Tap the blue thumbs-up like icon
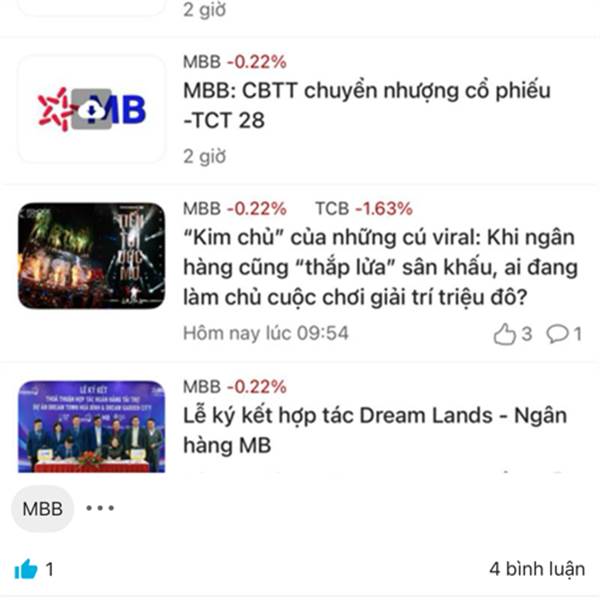The height and width of the screenshot is (600, 600). [x=26, y=569]
